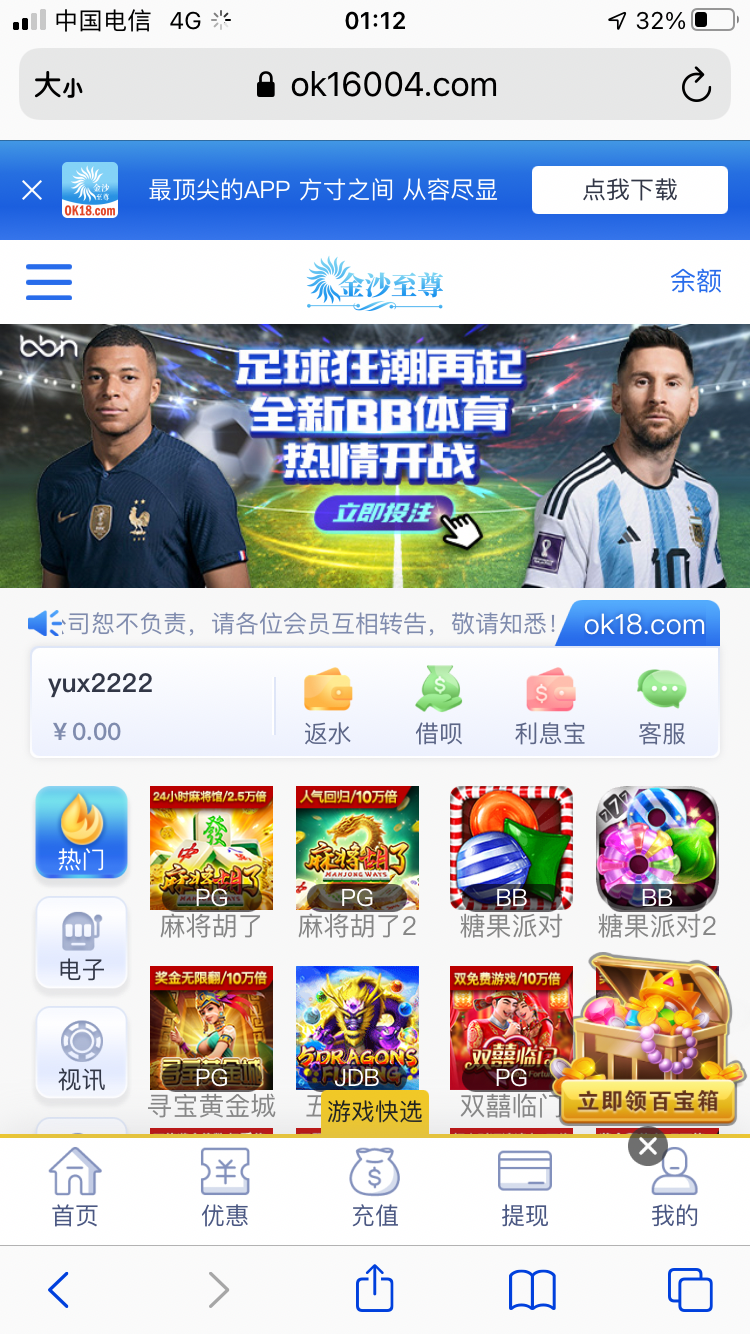
Task: Contact 客服 customer service
Action: 662,706
